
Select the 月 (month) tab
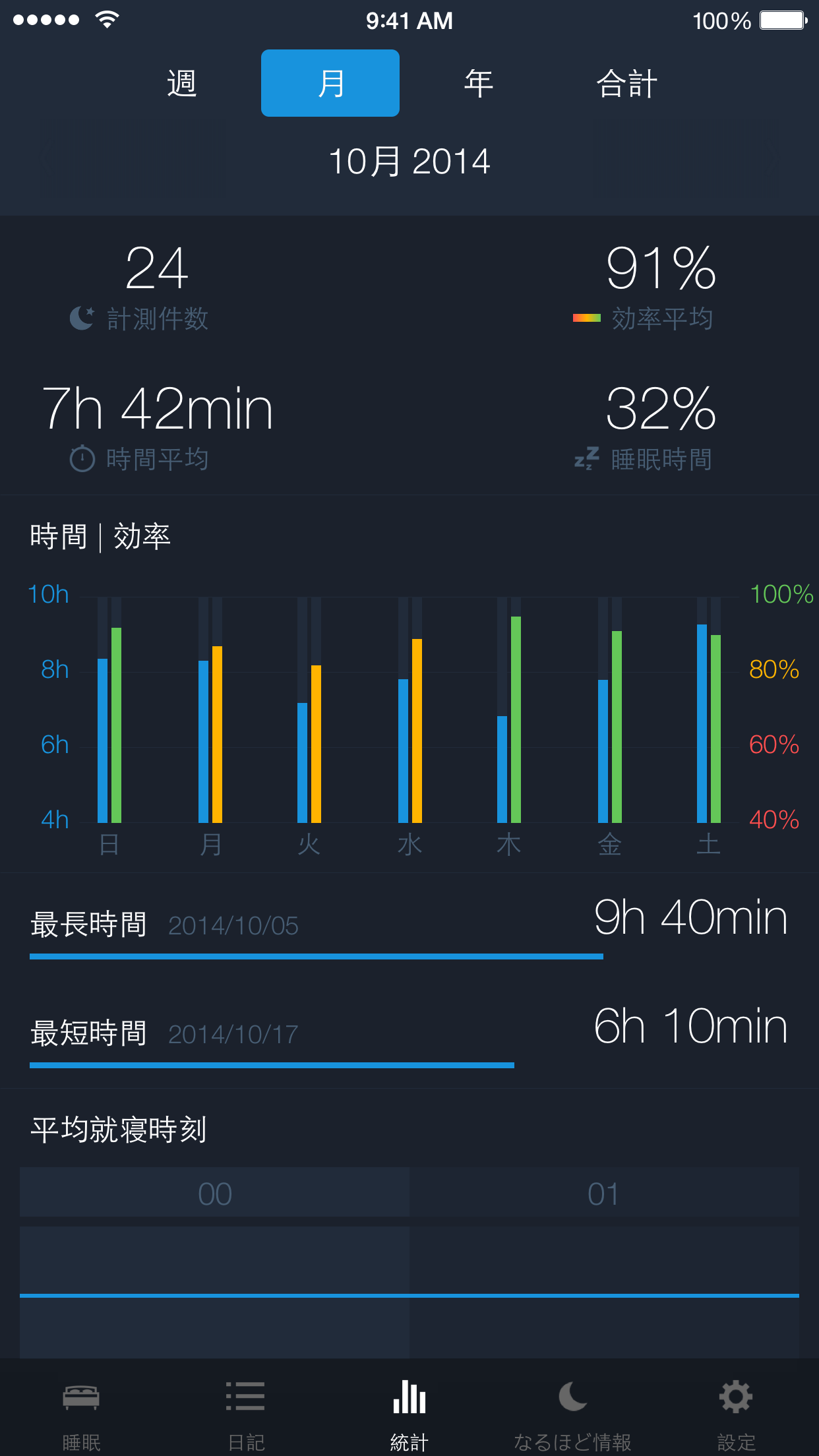click(330, 83)
